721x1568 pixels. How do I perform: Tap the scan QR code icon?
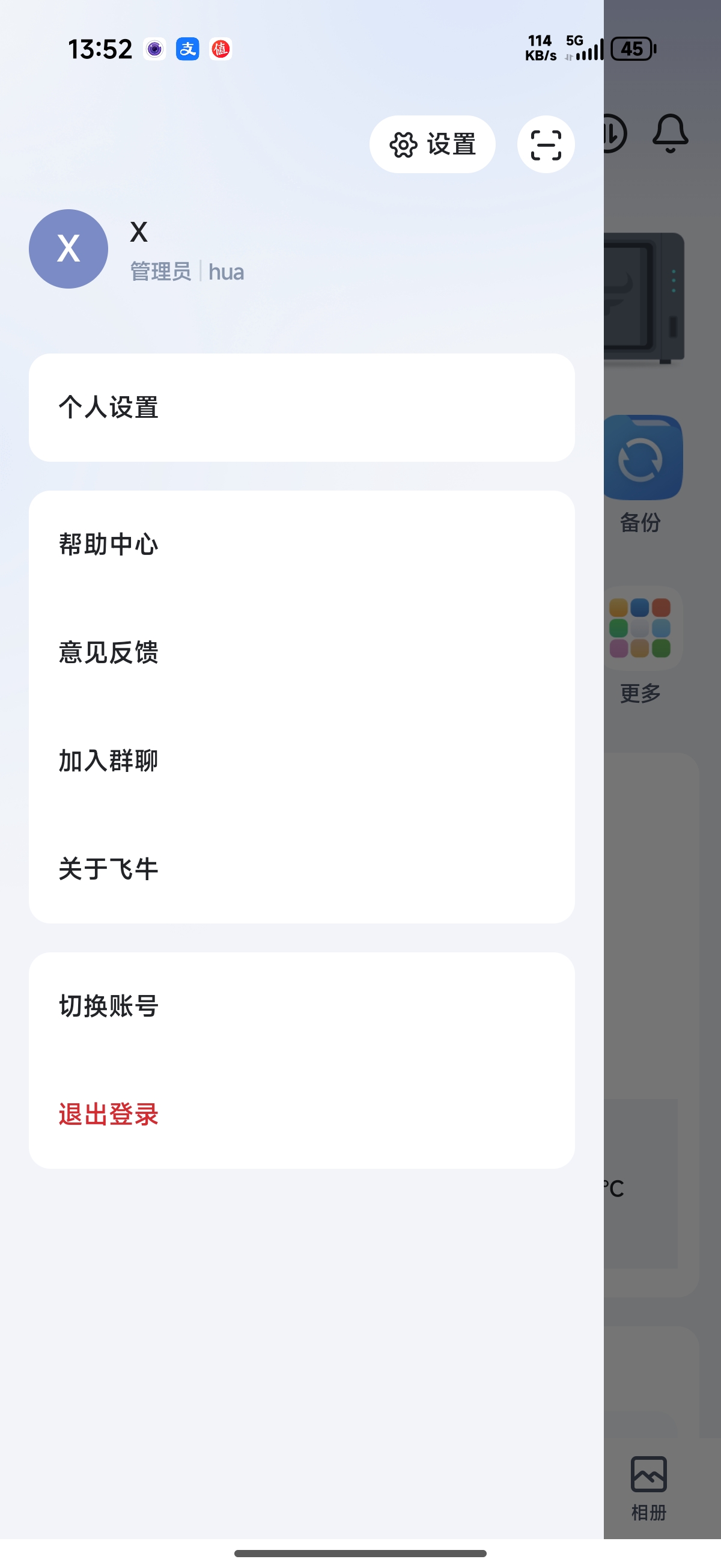click(544, 144)
